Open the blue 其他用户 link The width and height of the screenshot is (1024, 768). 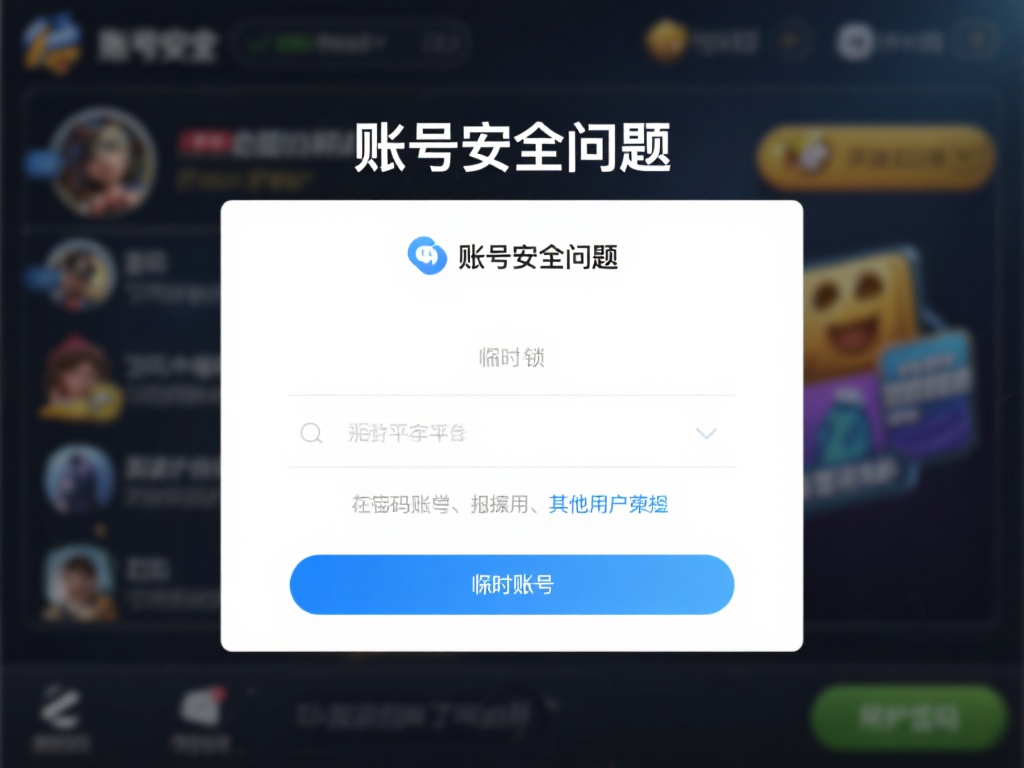(x=608, y=504)
